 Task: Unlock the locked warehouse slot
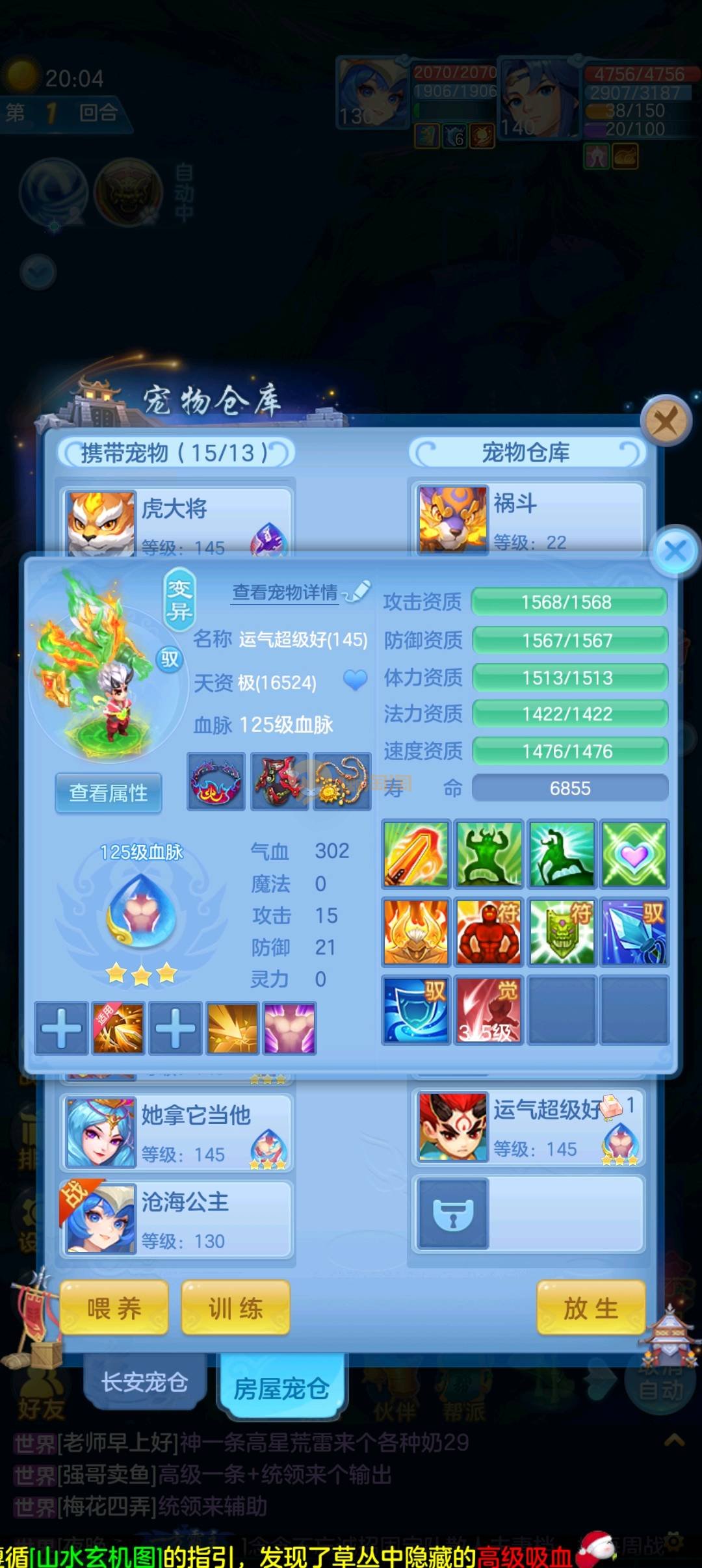[453, 1214]
